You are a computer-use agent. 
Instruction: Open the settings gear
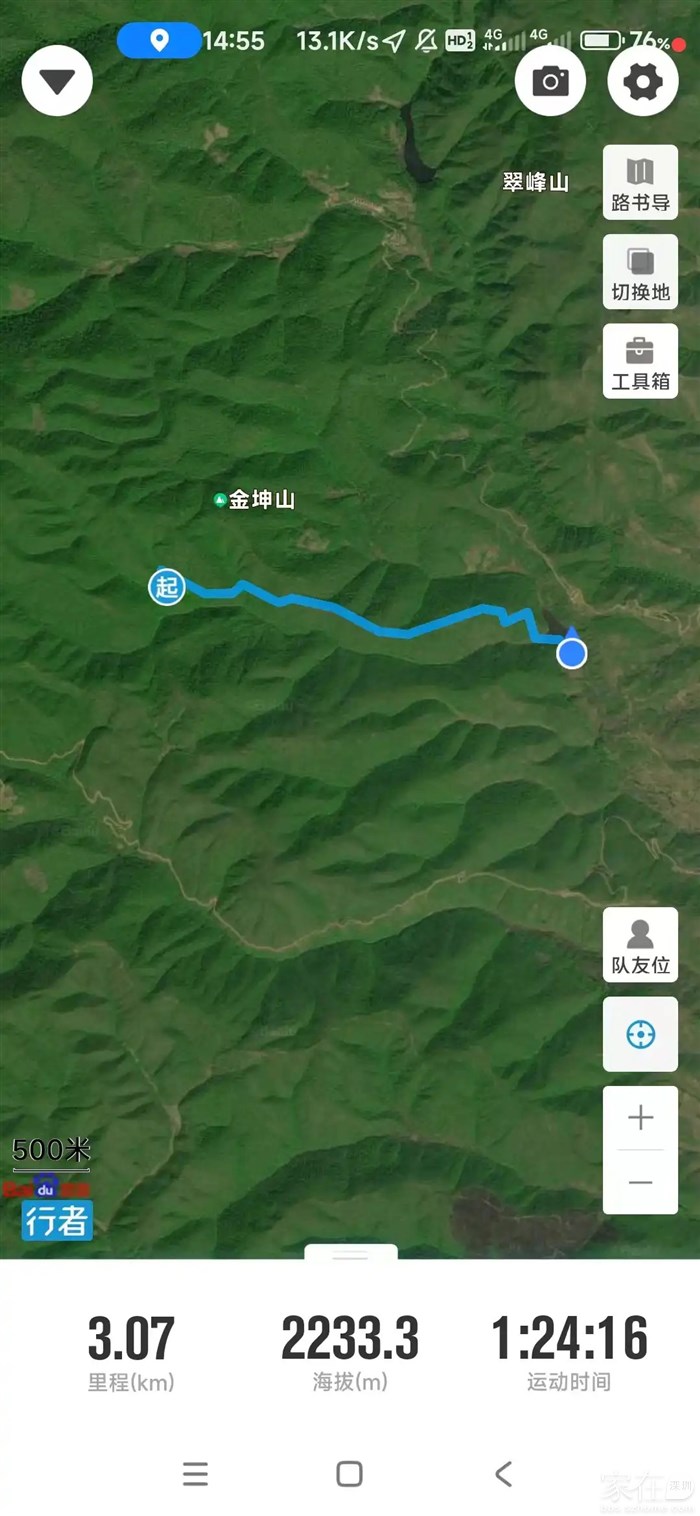643,81
